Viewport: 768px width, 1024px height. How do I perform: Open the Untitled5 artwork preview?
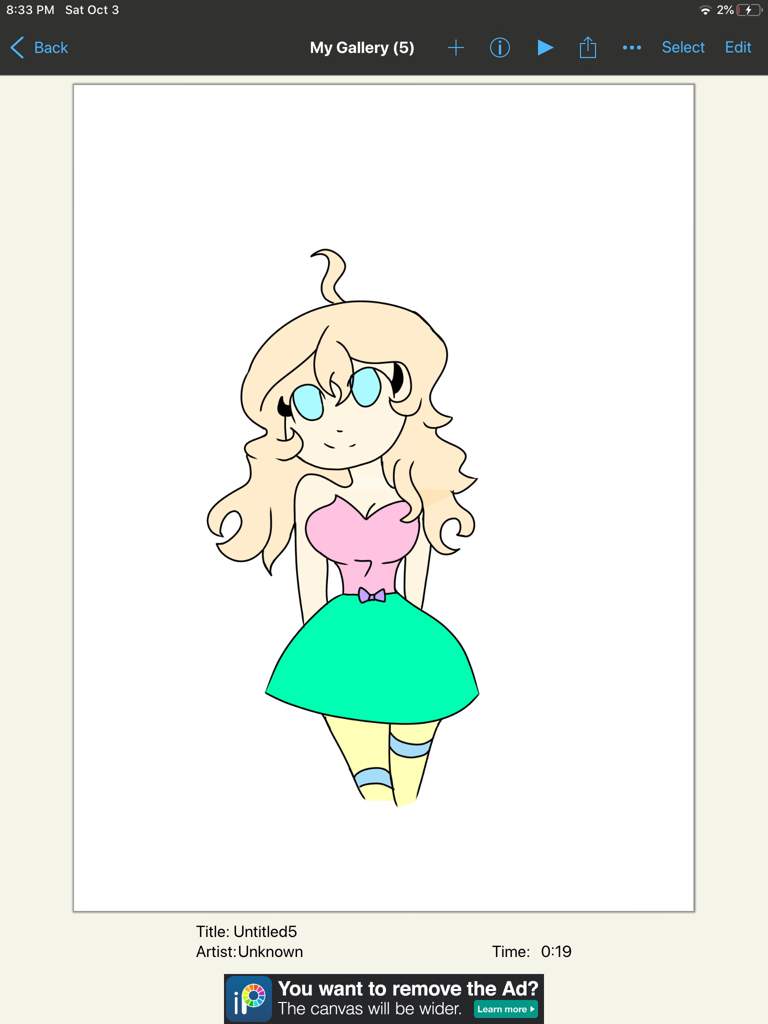(383, 497)
